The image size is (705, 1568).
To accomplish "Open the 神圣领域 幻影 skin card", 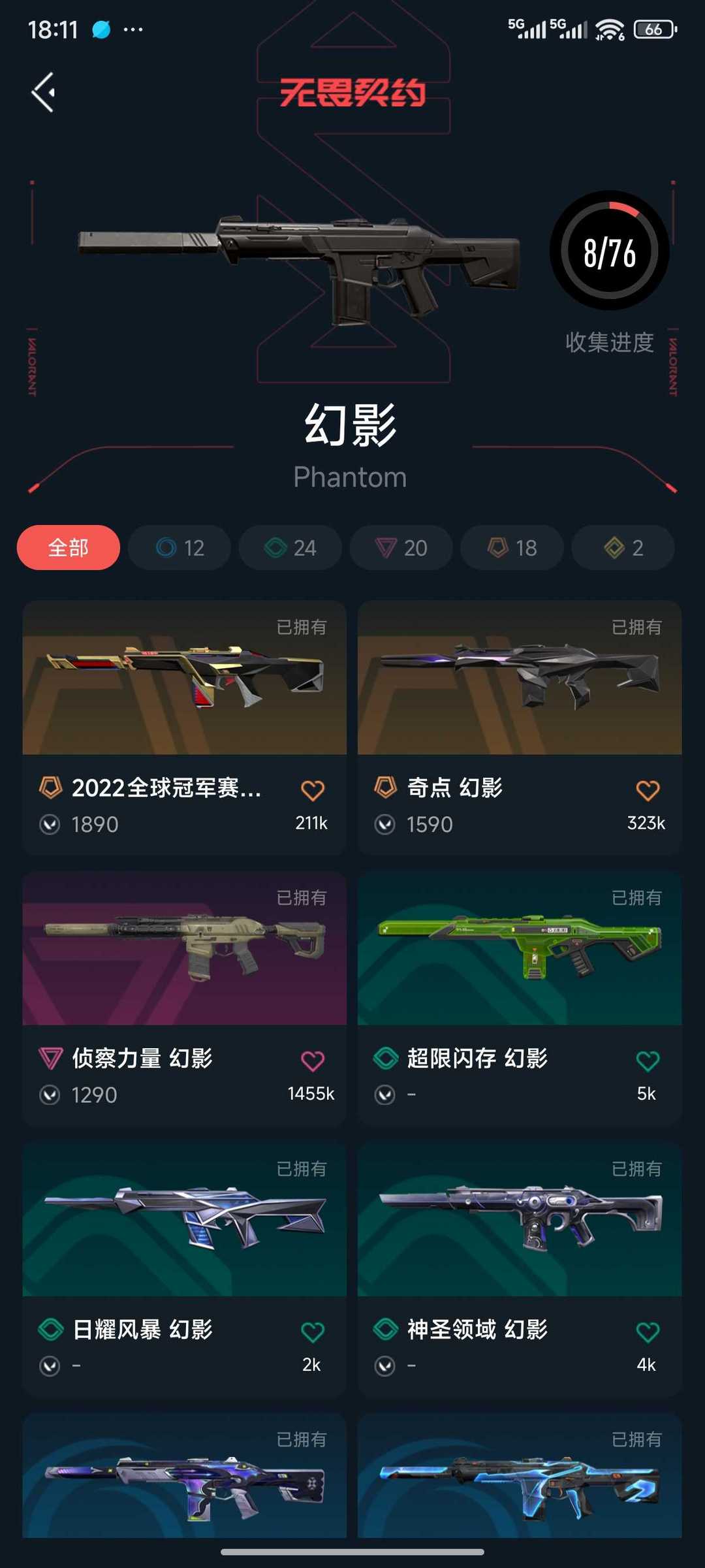I will point(520,1269).
